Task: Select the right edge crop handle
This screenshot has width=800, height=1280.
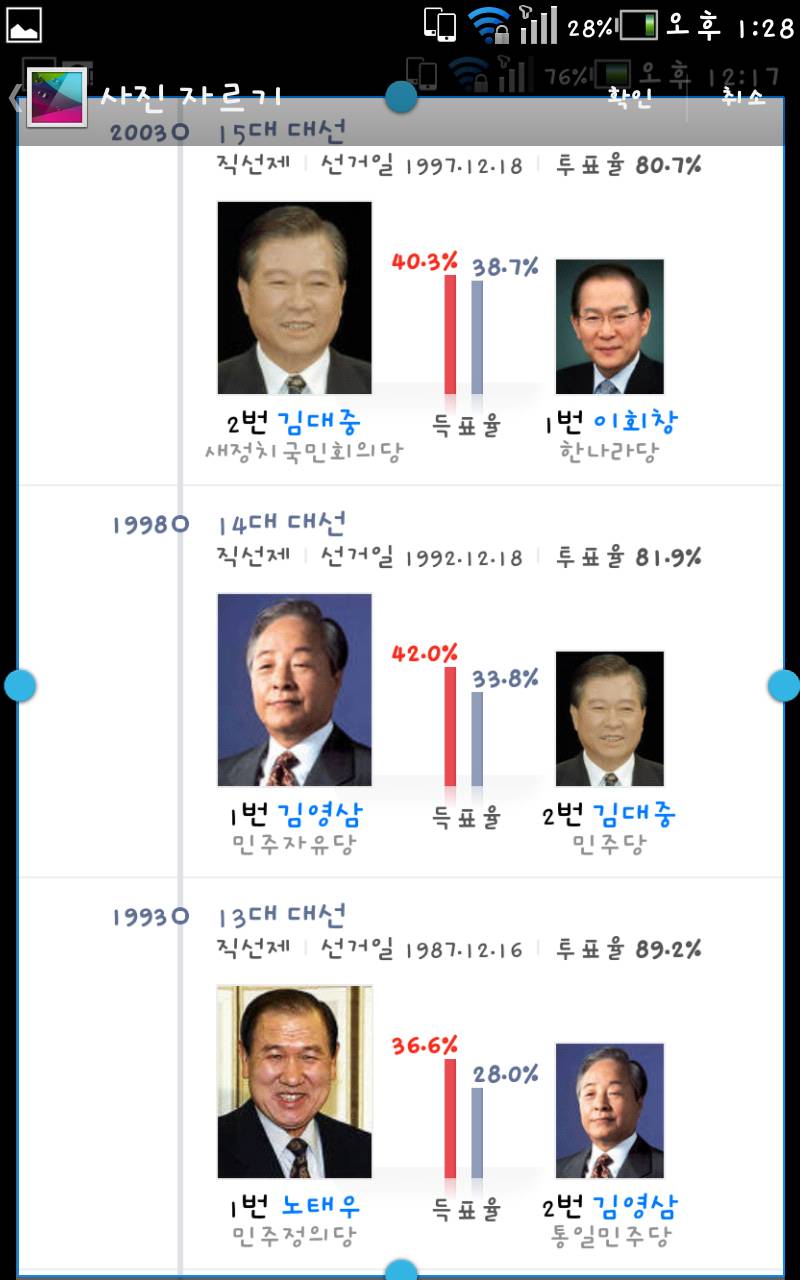Action: pyautogui.click(x=782, y=687)
